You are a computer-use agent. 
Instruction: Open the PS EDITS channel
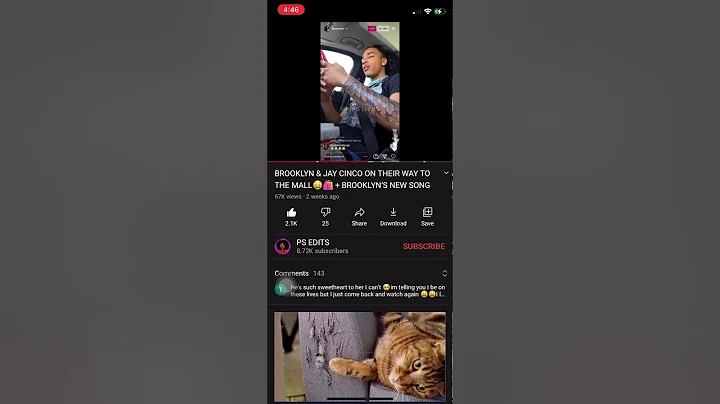pyautogui.click(x=311, y=247)
